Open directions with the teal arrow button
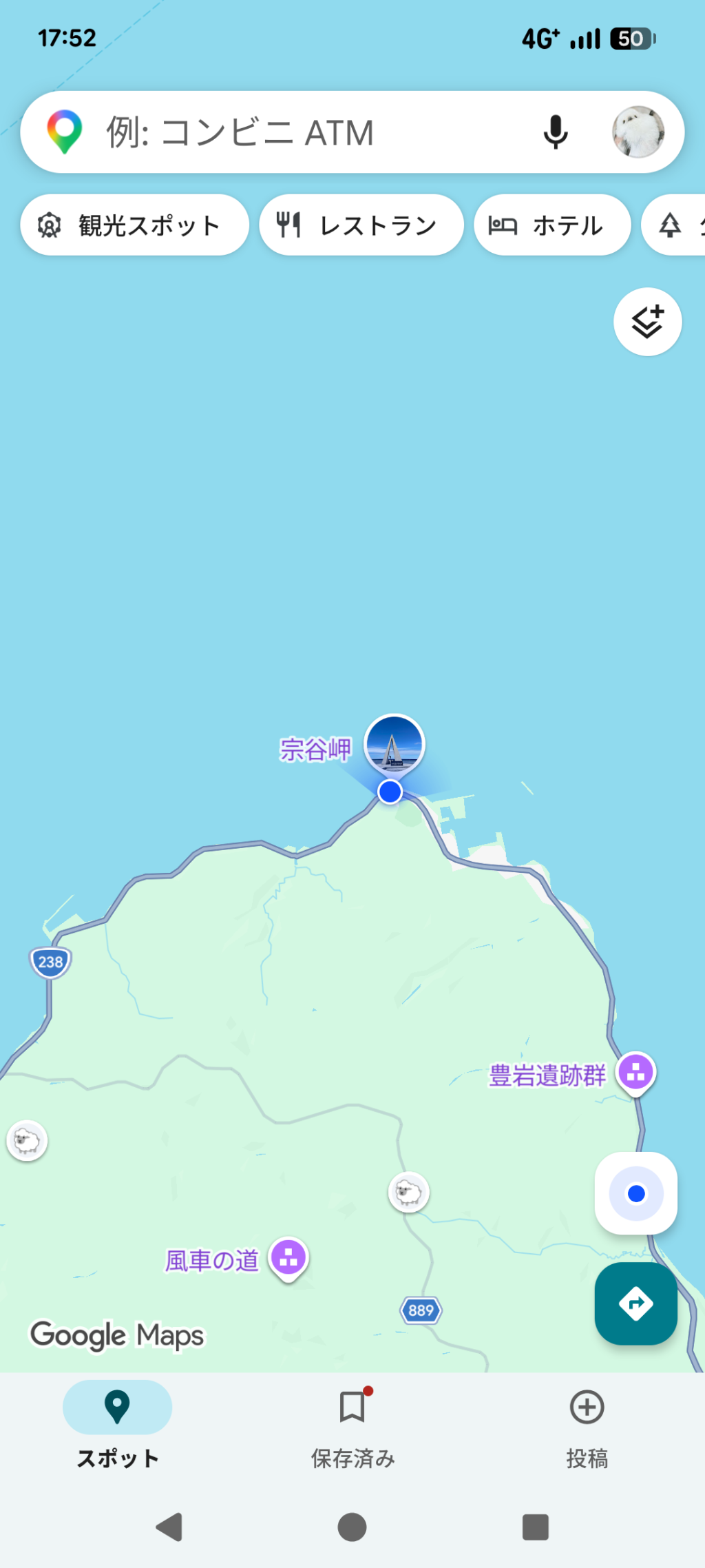Image resolution: width=705 pixels, height=1568 pixels. 636,1303
